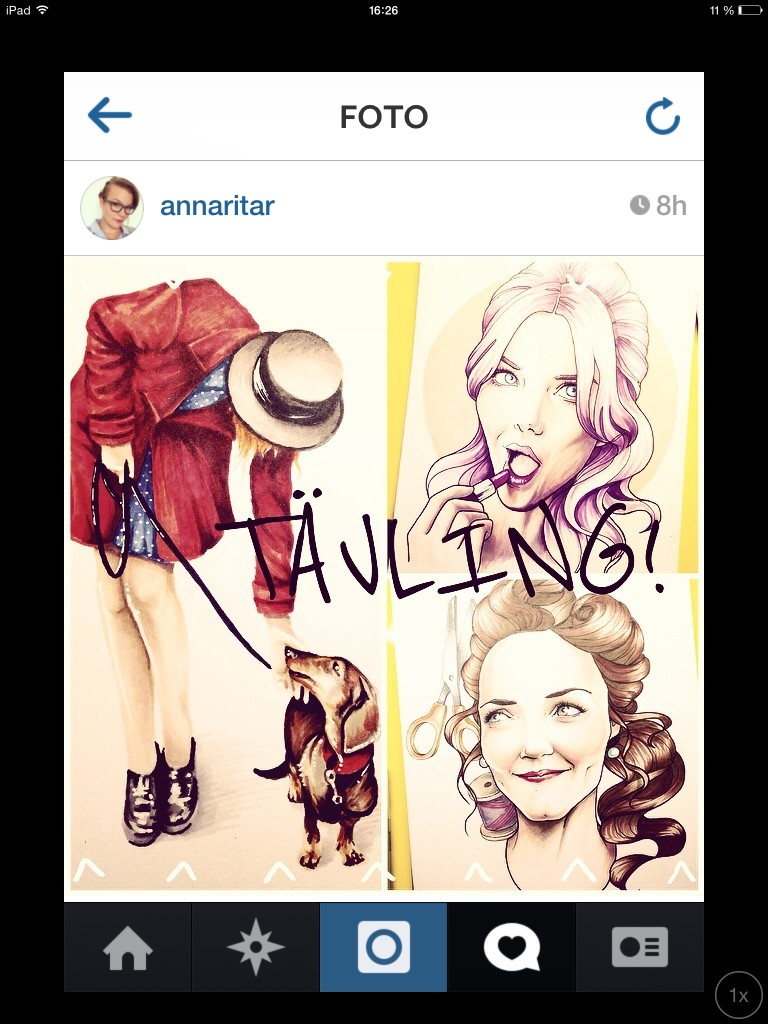The height and width of the screenshot is (1024, 768).
Task: Open the Explore tab
Action: click(x=256, y=948)
